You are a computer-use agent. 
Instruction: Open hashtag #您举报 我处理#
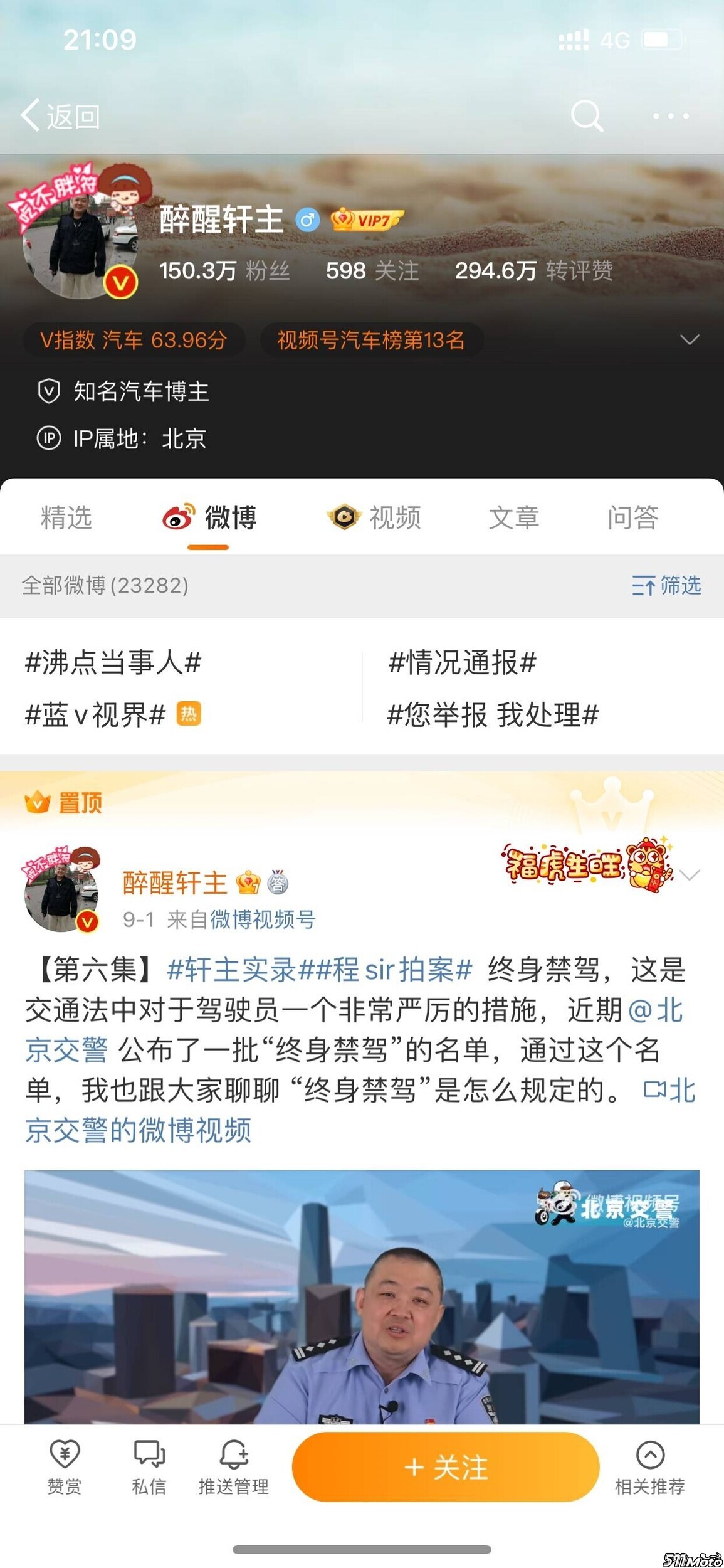click(493, 714)
